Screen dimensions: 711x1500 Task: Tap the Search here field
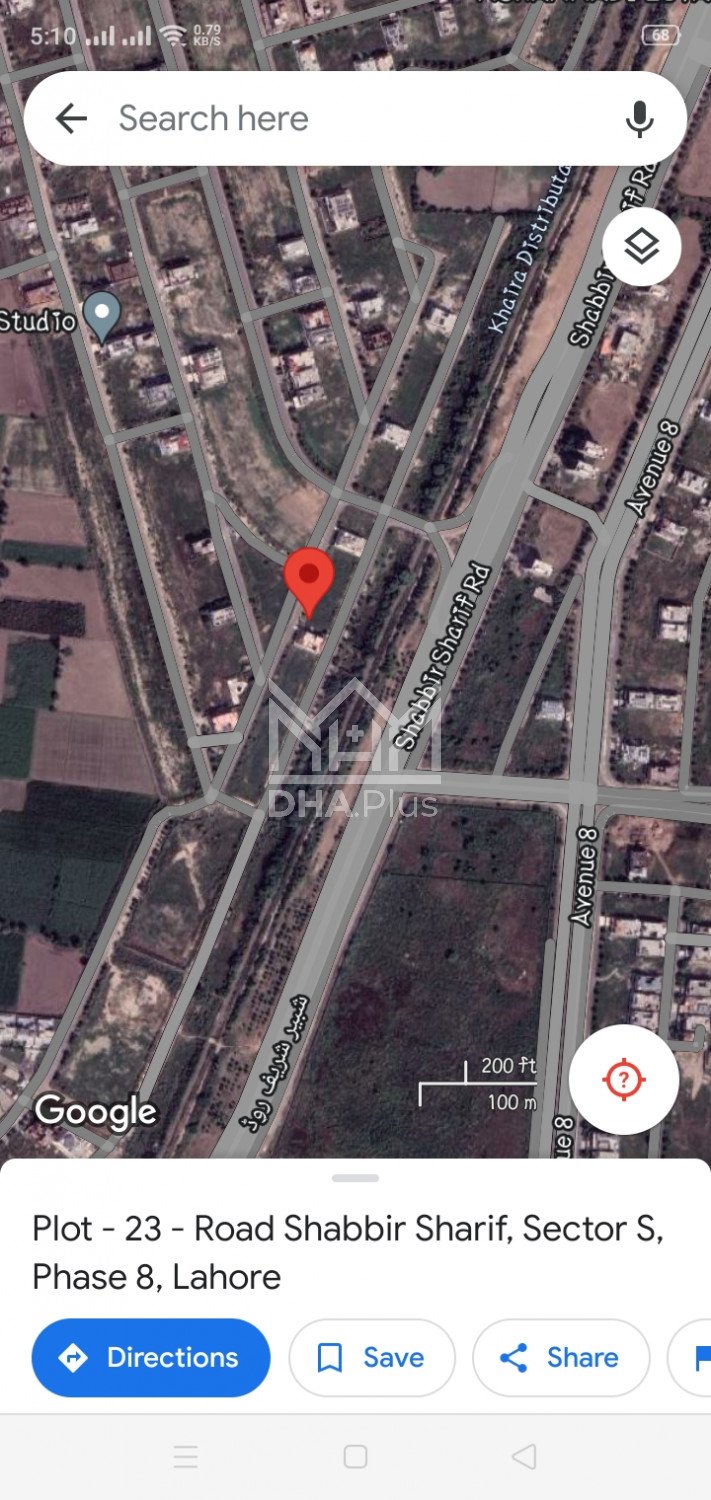tap(350, 119)
